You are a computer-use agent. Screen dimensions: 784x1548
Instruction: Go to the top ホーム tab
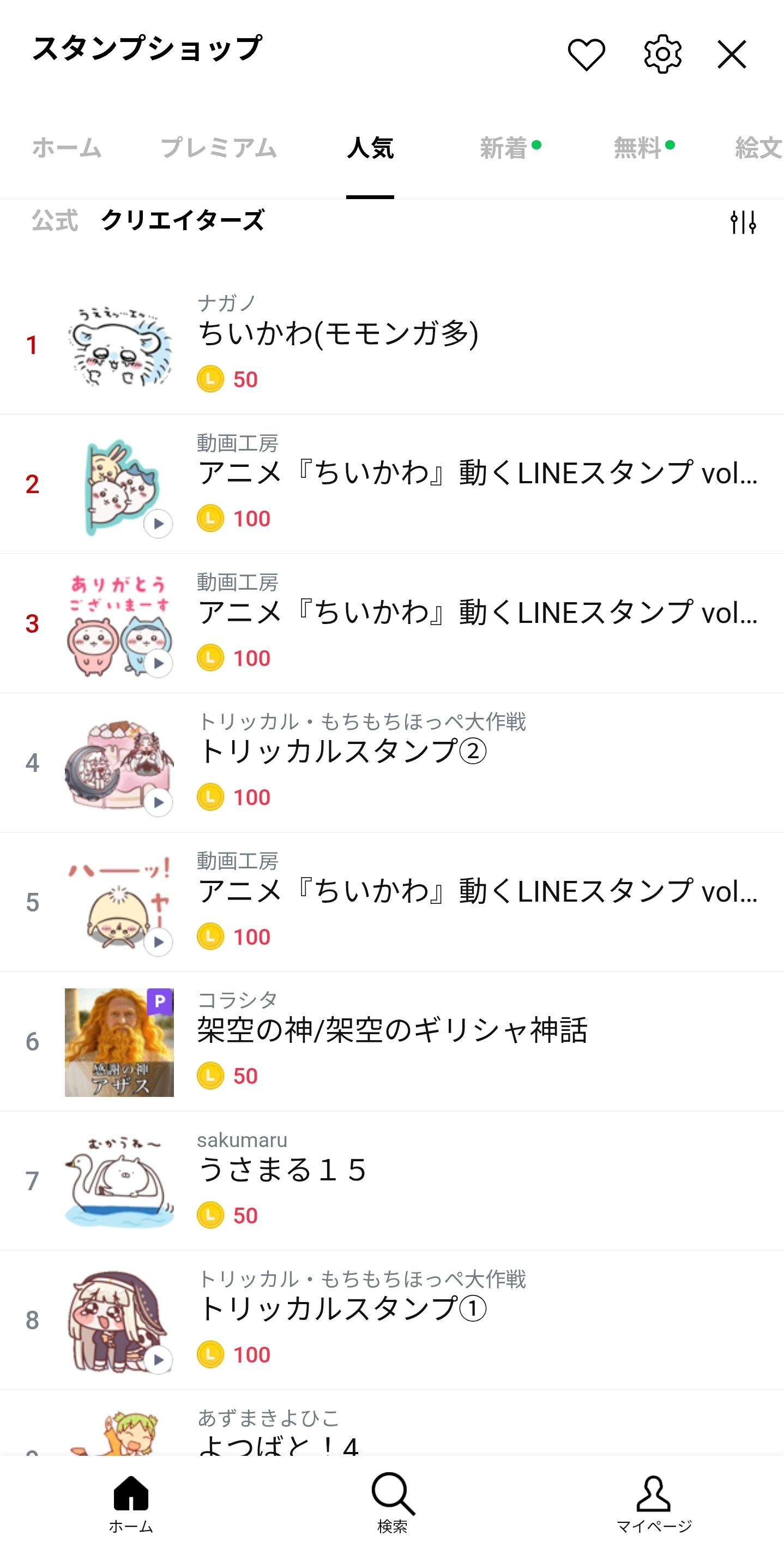[67, 148]
